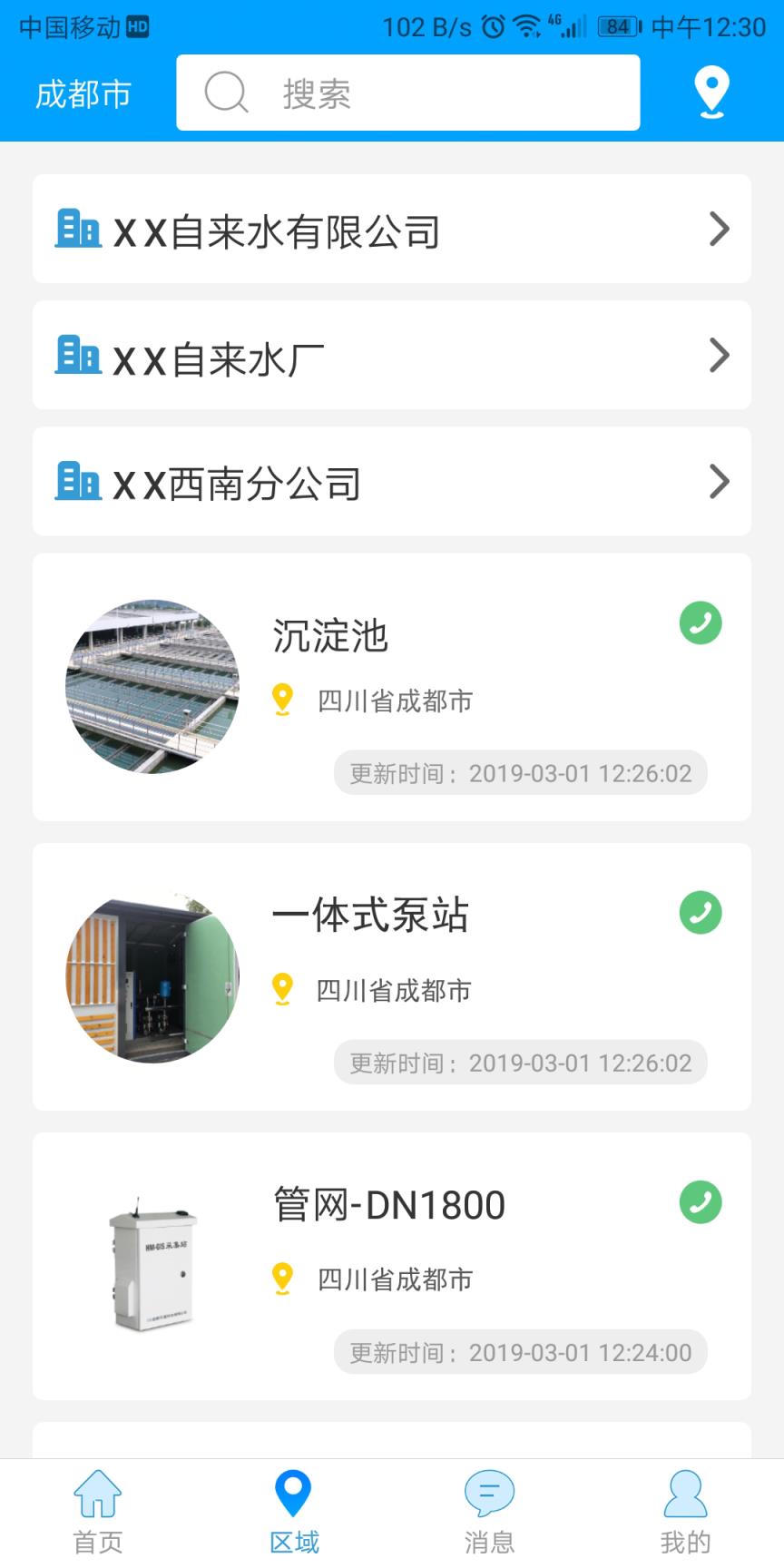This screenshot has height=1568, width=784.
Task: Open the 我的 profile tab
Action: [685, 1506]
